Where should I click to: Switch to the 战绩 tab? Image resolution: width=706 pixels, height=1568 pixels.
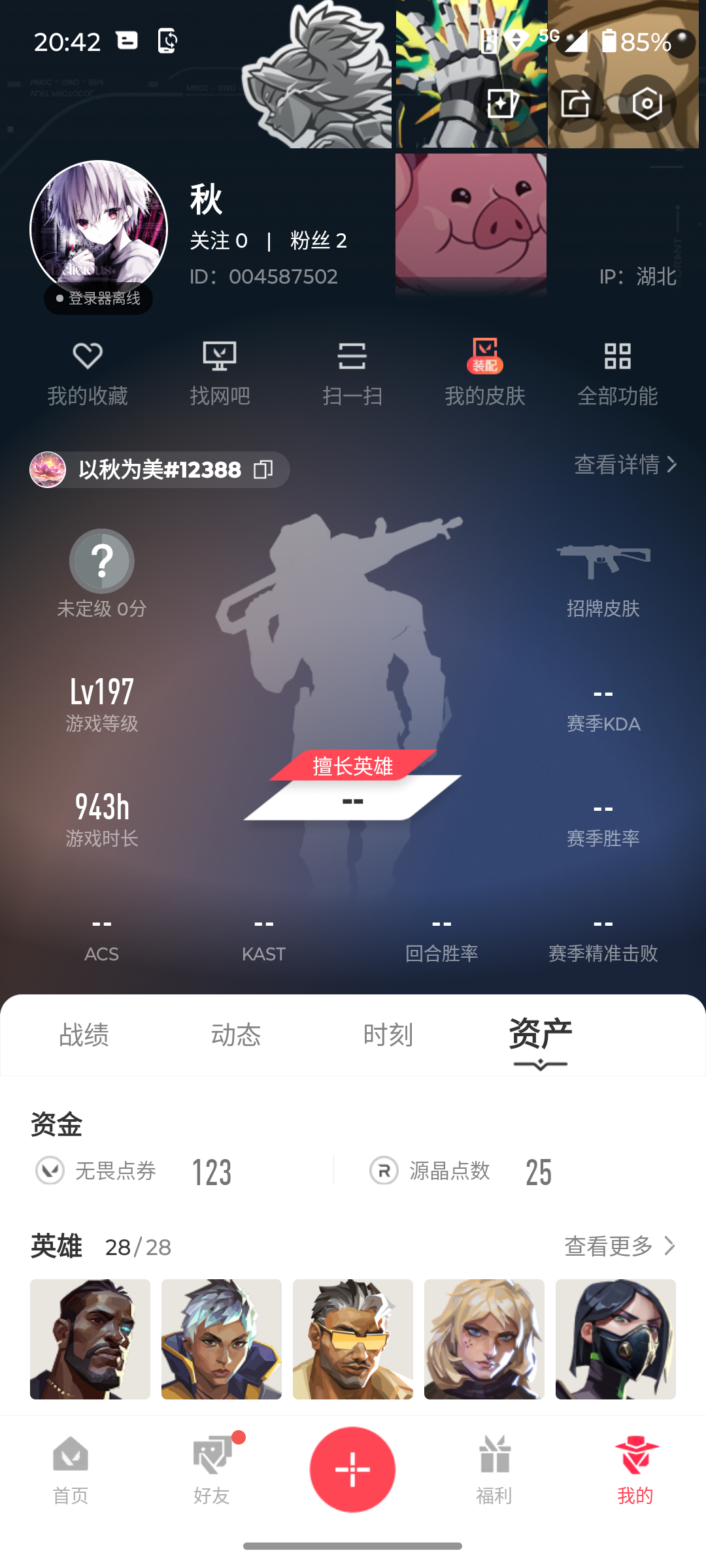pyautogui.click(x=84, y=1036)
